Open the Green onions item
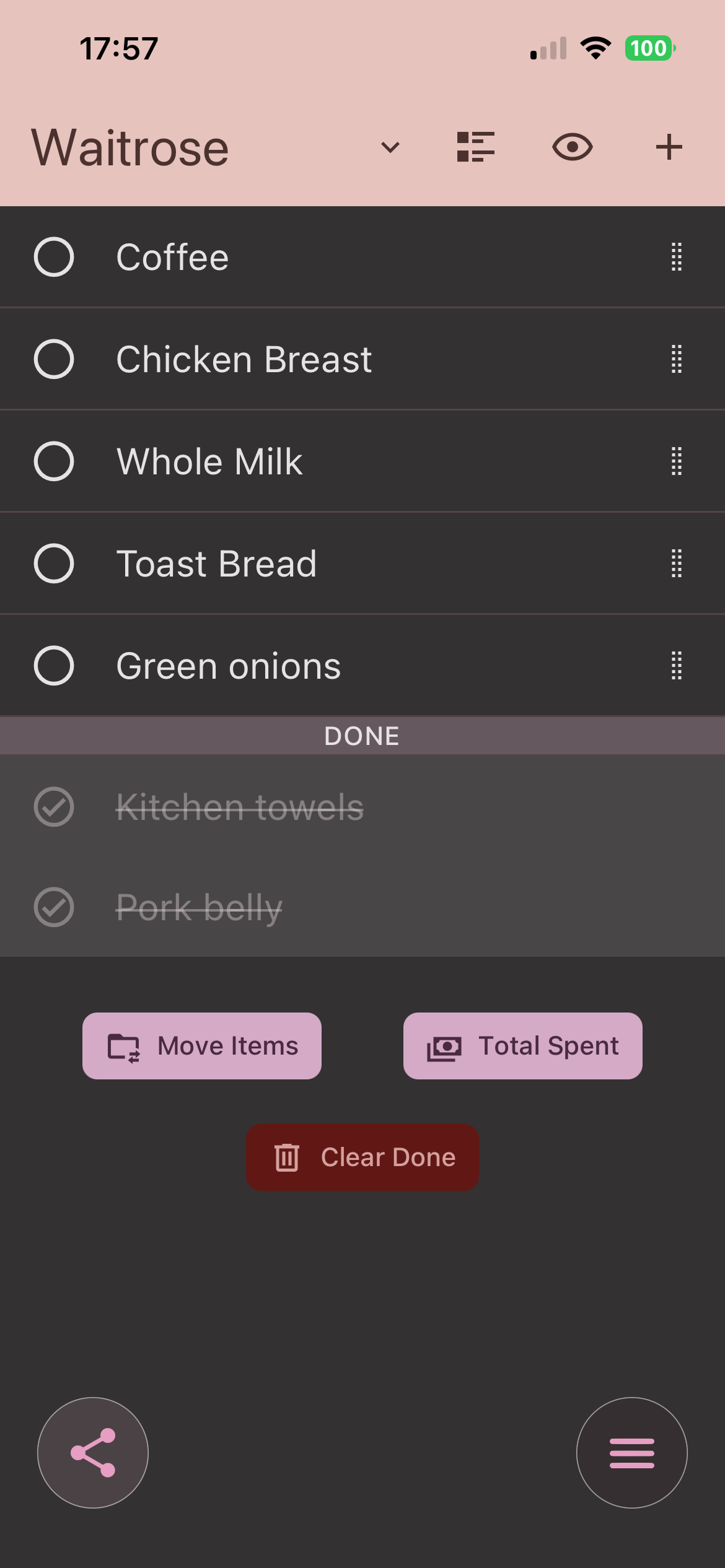725x1568 pixels. [229, 666]
